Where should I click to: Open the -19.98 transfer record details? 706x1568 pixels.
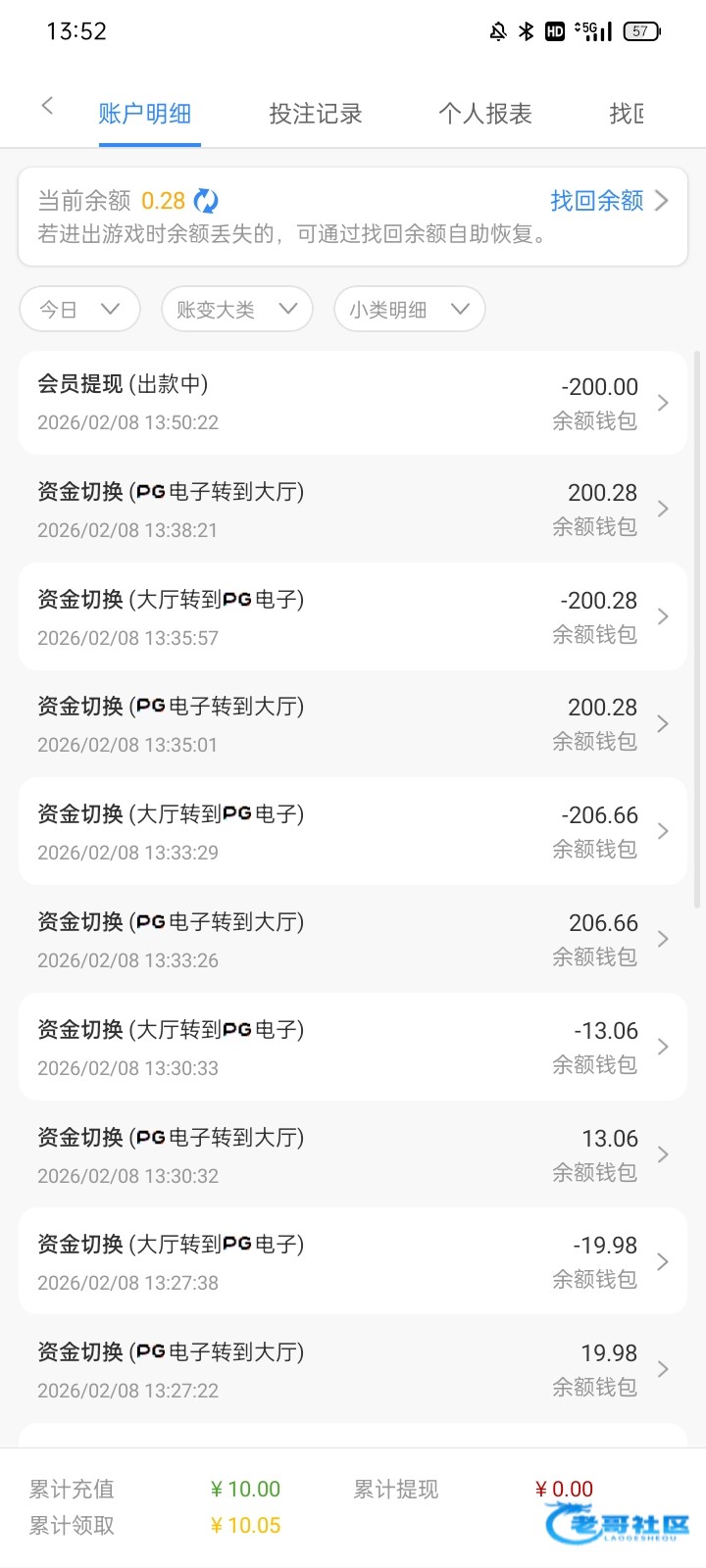(352, 1261)
